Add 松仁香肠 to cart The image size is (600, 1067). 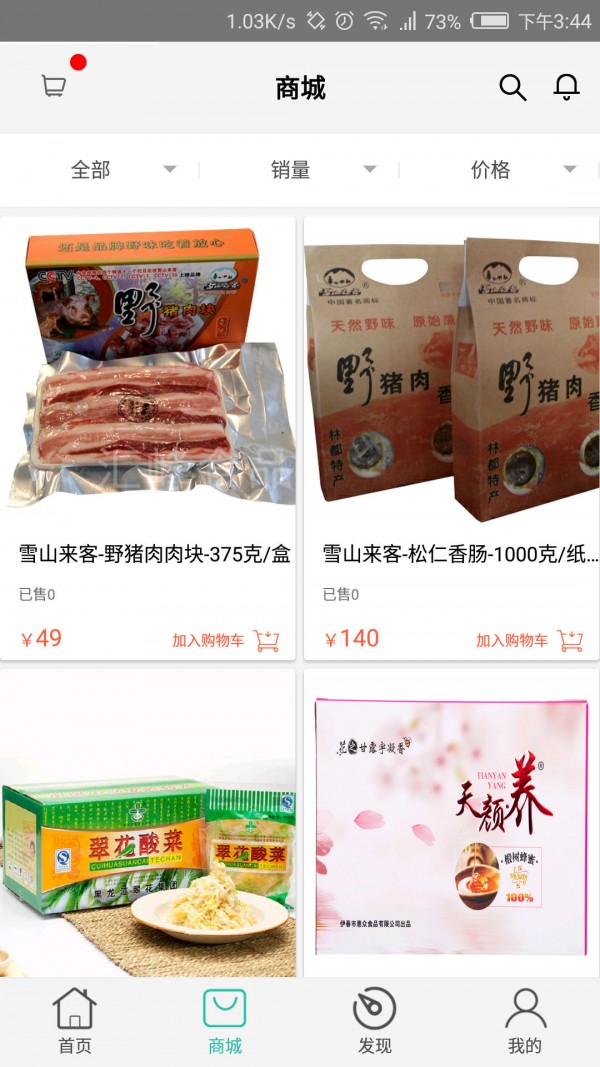point(529,640)
